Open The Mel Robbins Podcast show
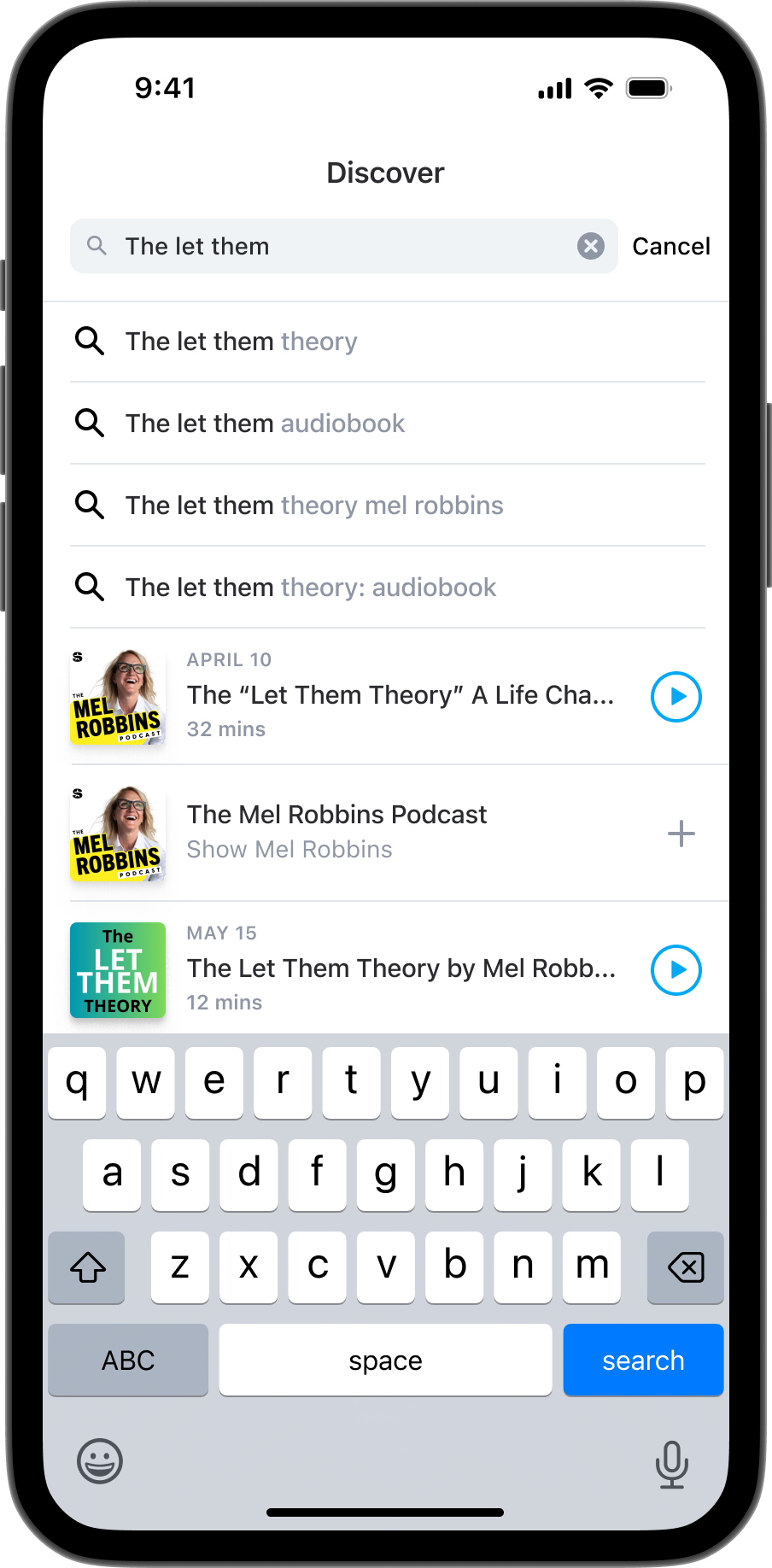 pos(336,832)
